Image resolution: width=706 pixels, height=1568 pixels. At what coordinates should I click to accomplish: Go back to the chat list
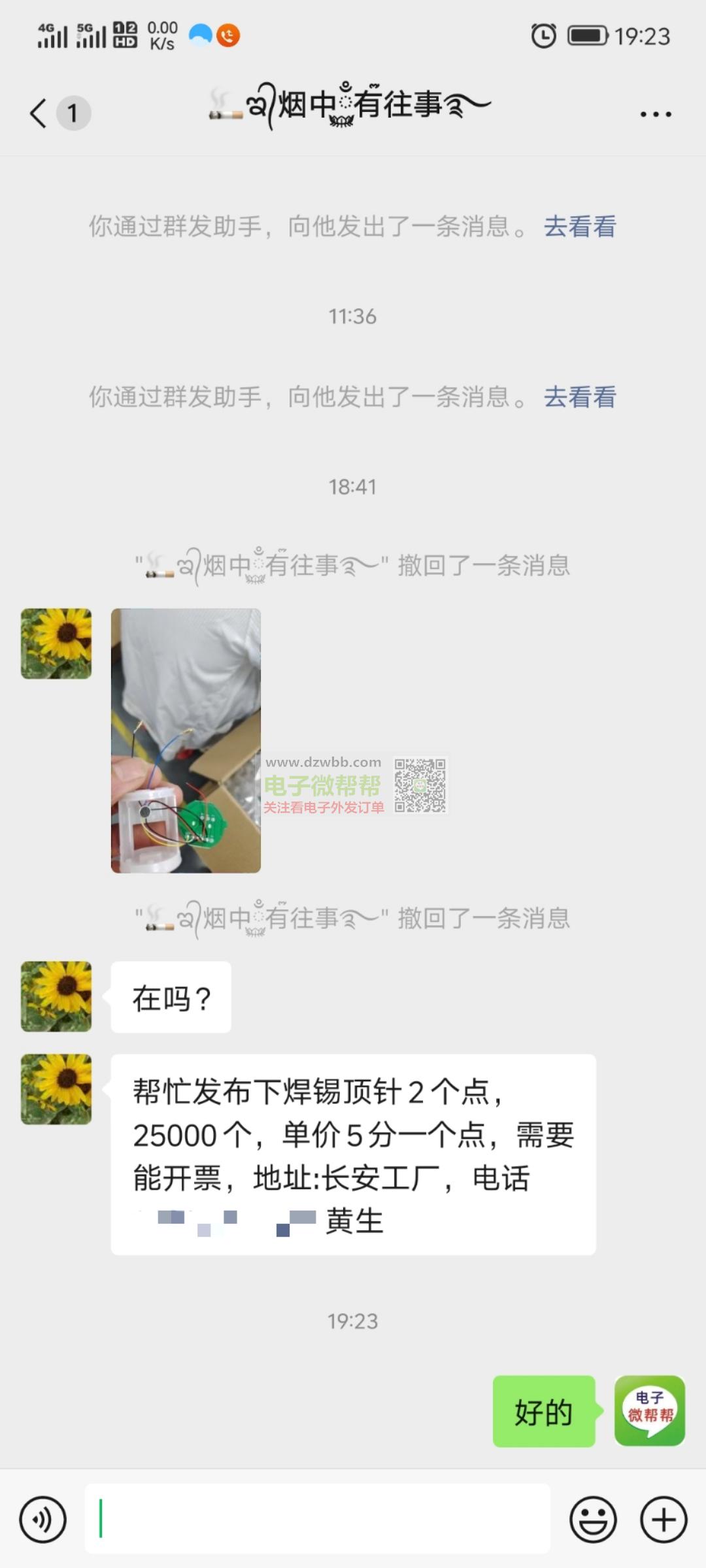(x=39, y=113)
